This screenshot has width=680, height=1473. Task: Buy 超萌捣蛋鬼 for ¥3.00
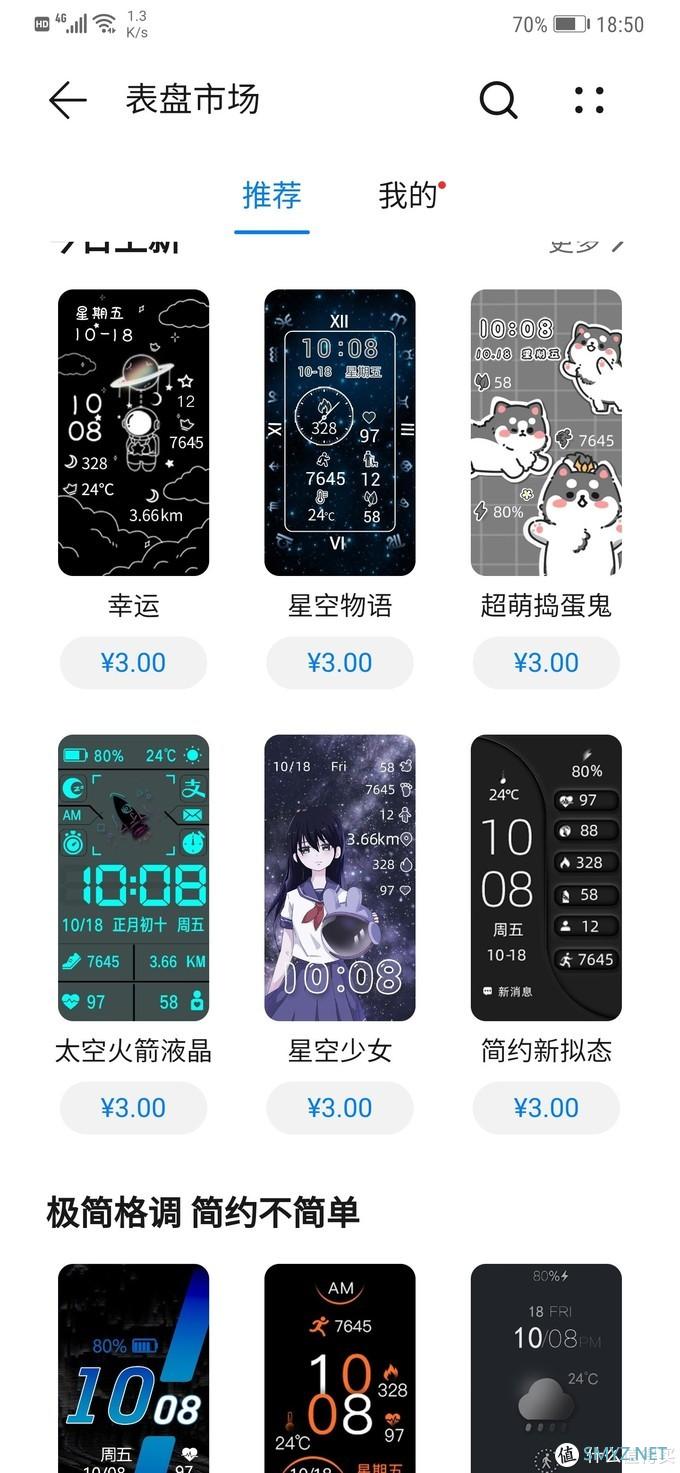point(546,663)
